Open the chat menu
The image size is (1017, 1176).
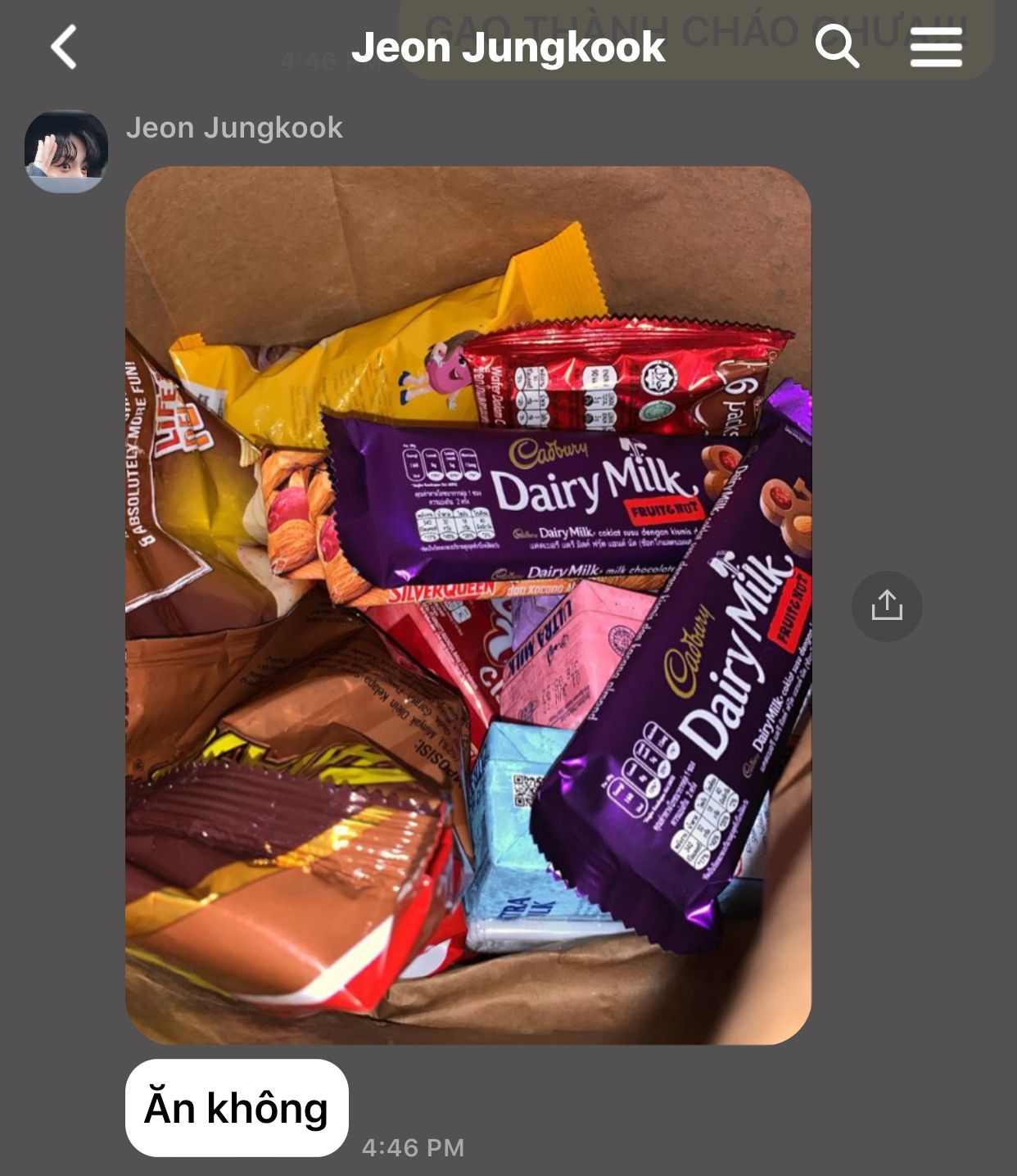(936, 47)
